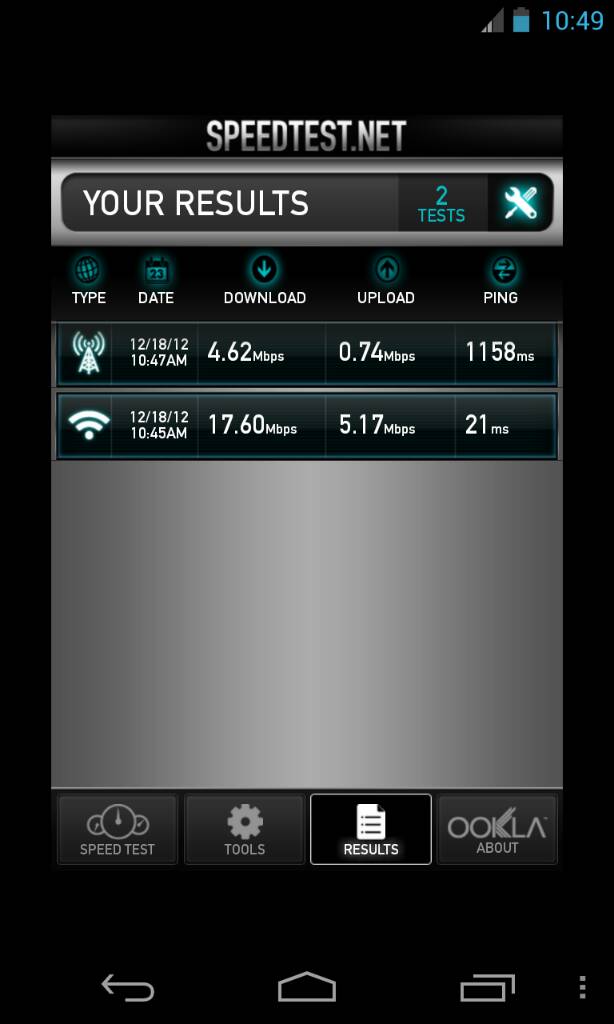Switch to the Speed Test tab

coord(117,829)
